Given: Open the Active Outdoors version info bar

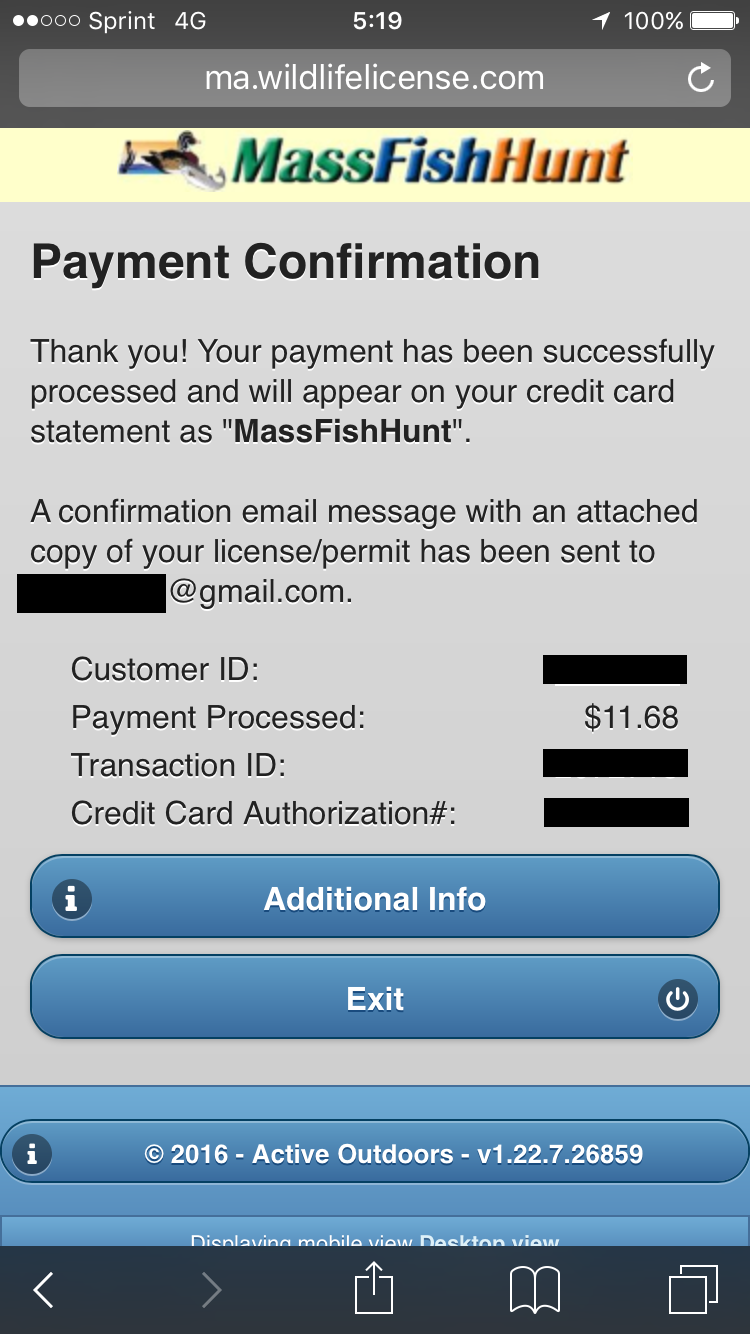Looking at the screenshot, I should (x=375, y=1154).
